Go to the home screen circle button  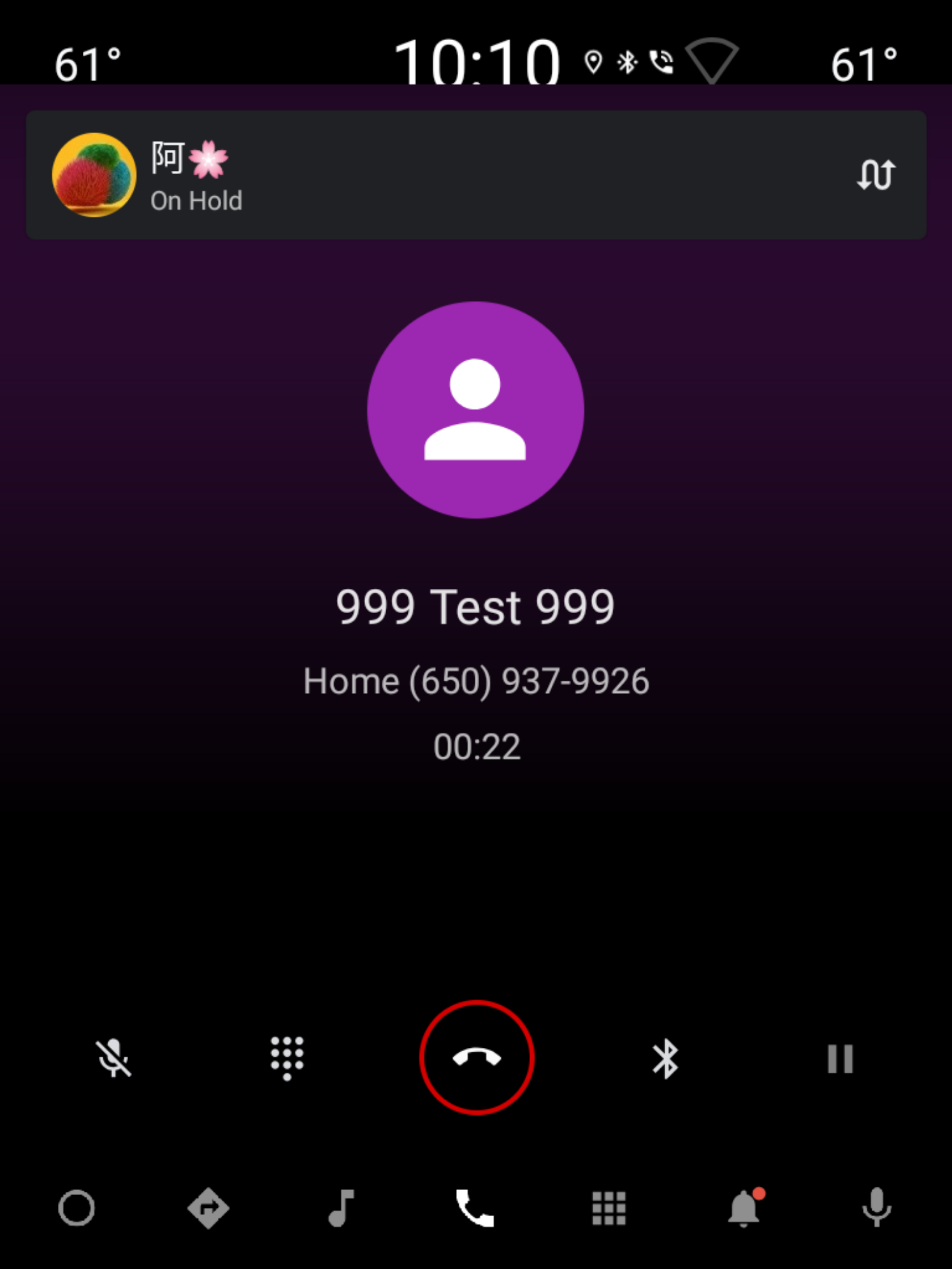(76, 1208)
